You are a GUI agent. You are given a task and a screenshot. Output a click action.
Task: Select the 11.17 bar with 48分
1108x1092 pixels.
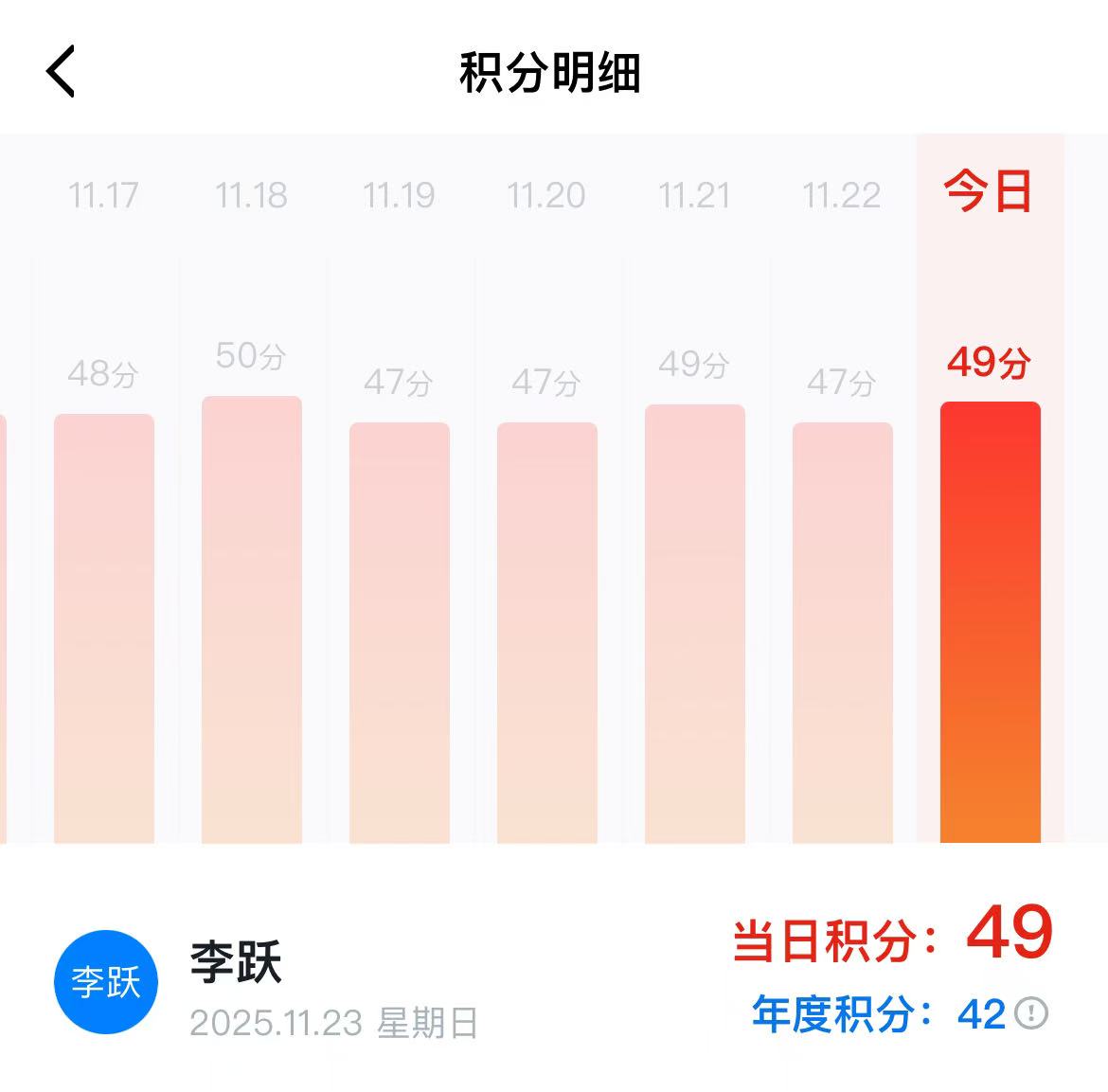[x=104, y=627]
